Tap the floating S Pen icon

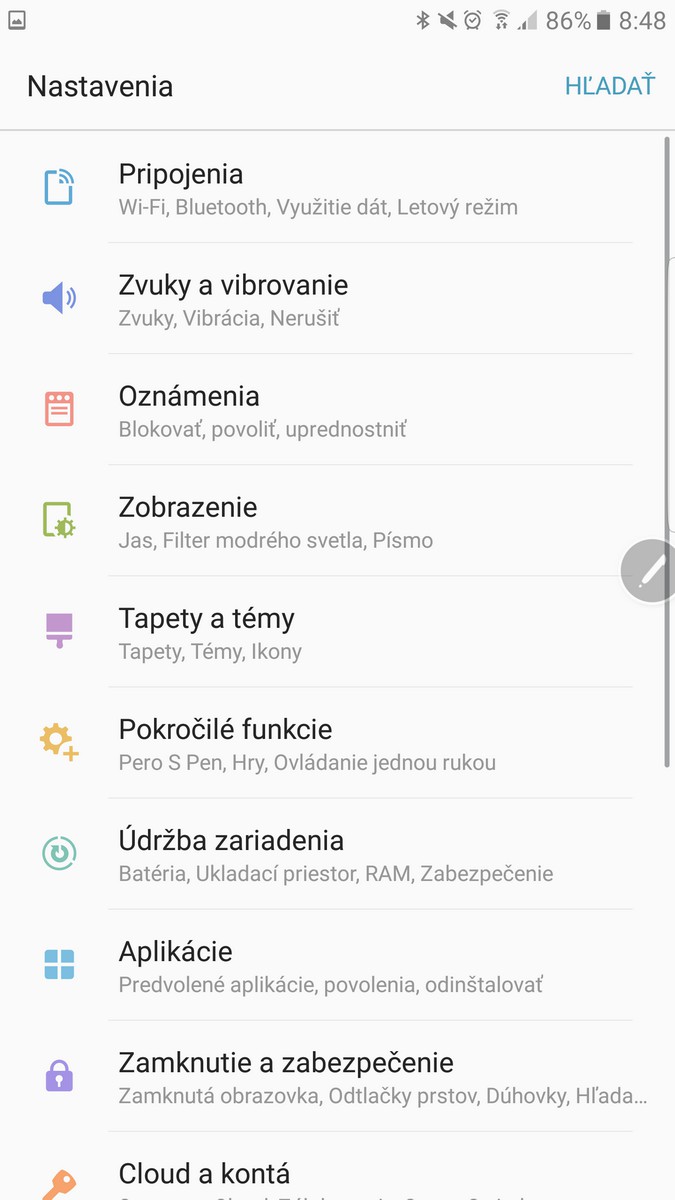[649, 572]
